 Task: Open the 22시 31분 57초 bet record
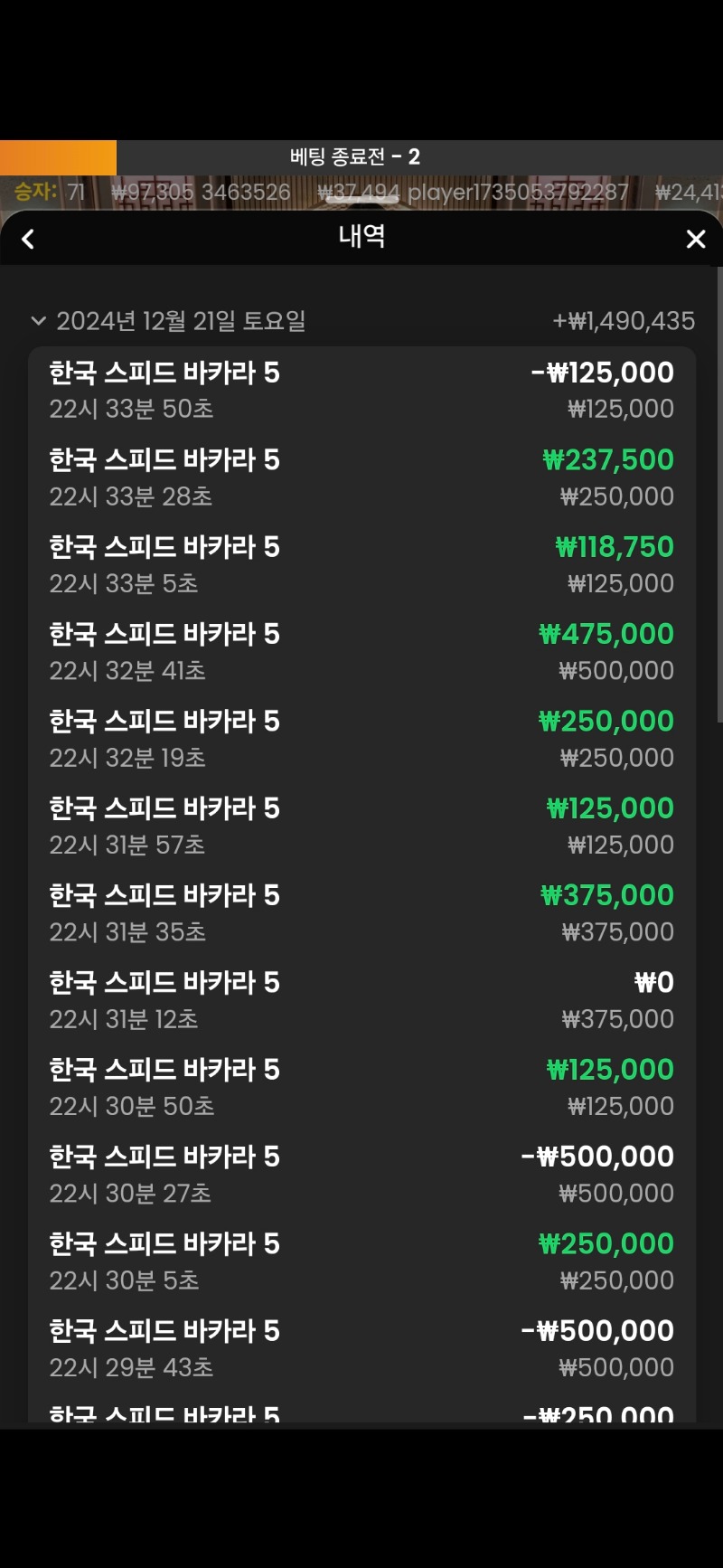[x=361, y=826]
